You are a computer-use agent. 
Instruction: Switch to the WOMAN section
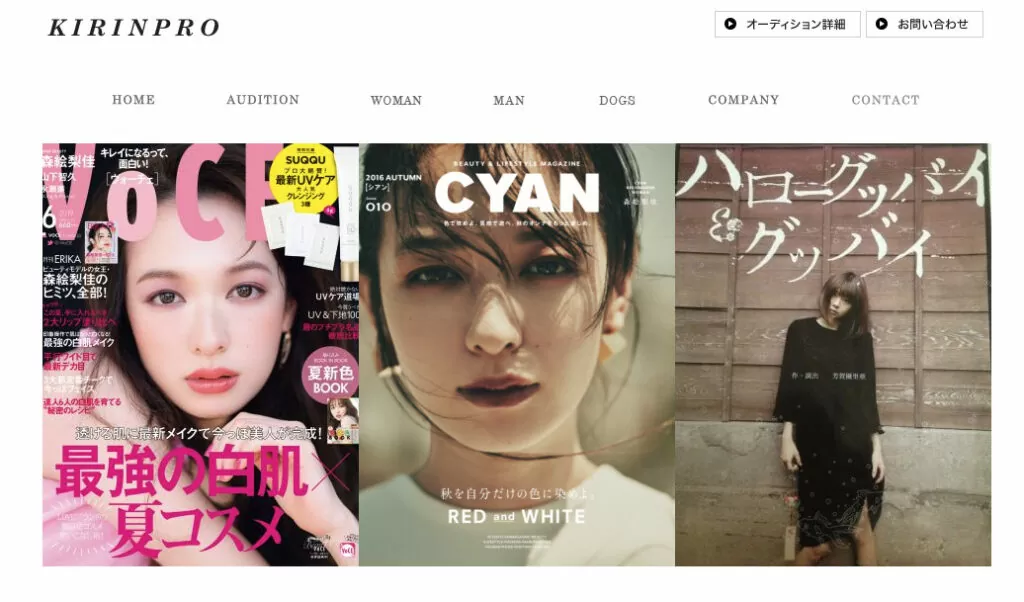pyautogui.click(x=396, y=100)
